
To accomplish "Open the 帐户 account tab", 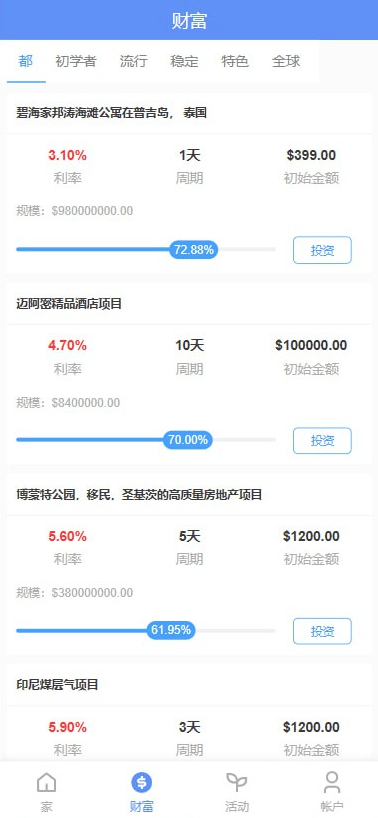I will click(332, 791).
